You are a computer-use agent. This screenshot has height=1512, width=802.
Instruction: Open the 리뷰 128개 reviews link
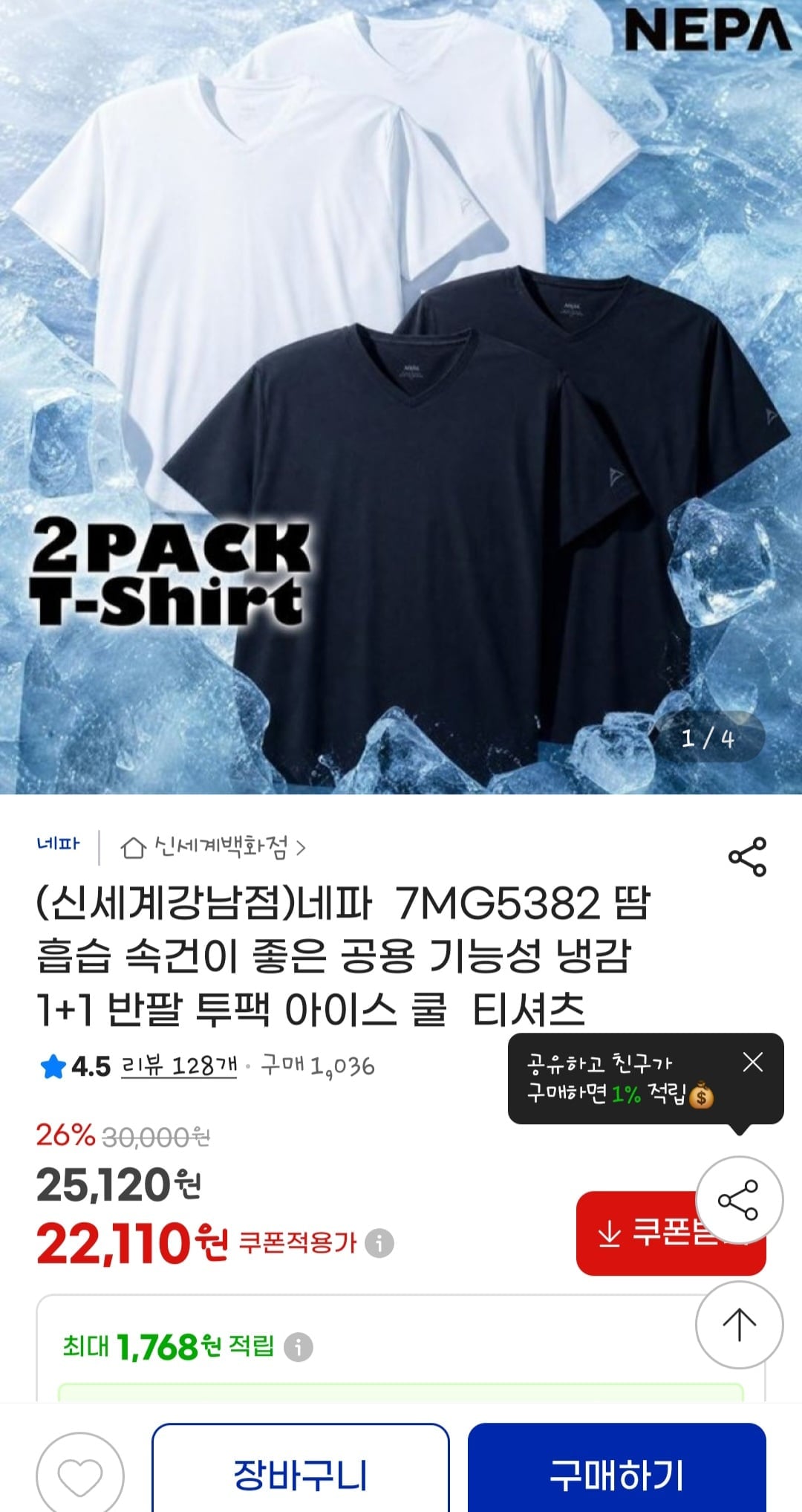point(178,1066)
